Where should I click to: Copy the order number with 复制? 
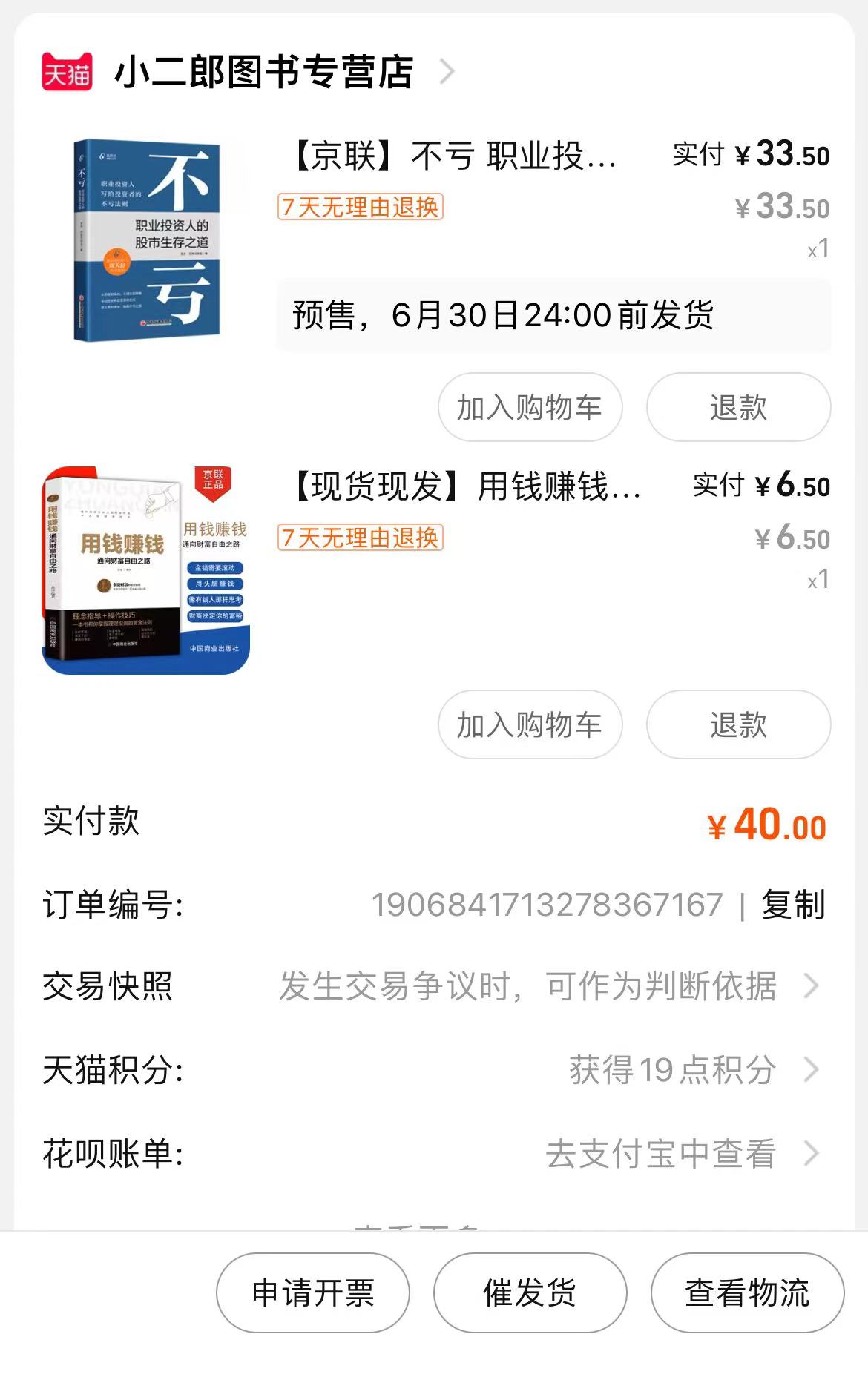(x=793, y=905)
